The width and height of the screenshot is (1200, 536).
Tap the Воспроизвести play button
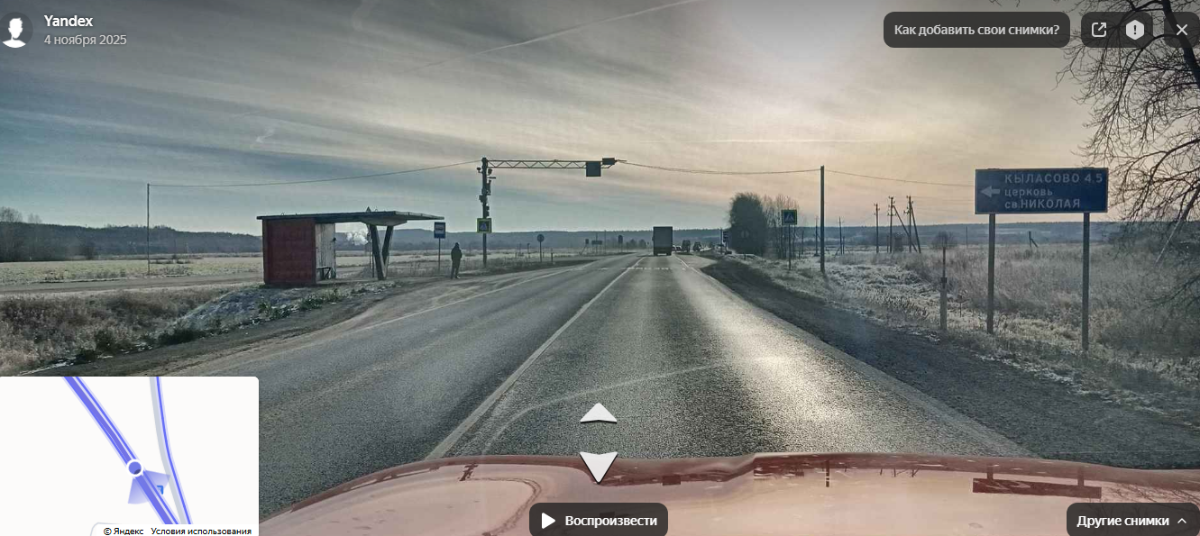[x=598, y=520]
